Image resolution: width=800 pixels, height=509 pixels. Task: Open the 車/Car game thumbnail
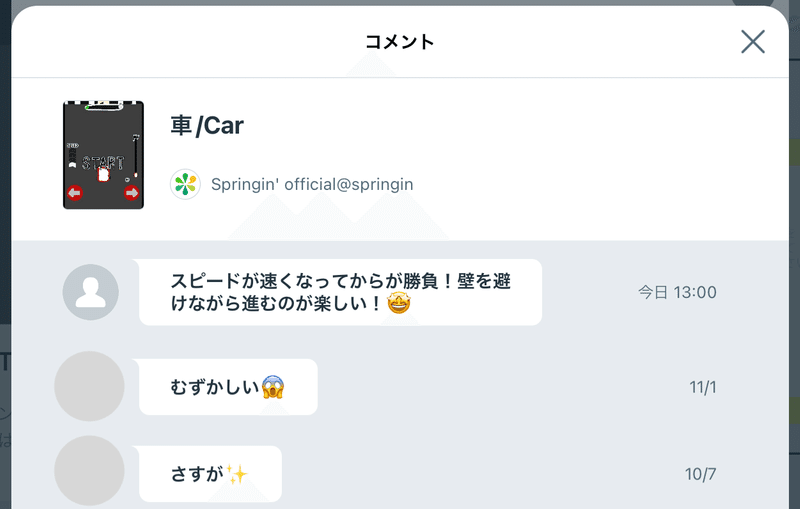pyautogui.click(x=103, y=155)
